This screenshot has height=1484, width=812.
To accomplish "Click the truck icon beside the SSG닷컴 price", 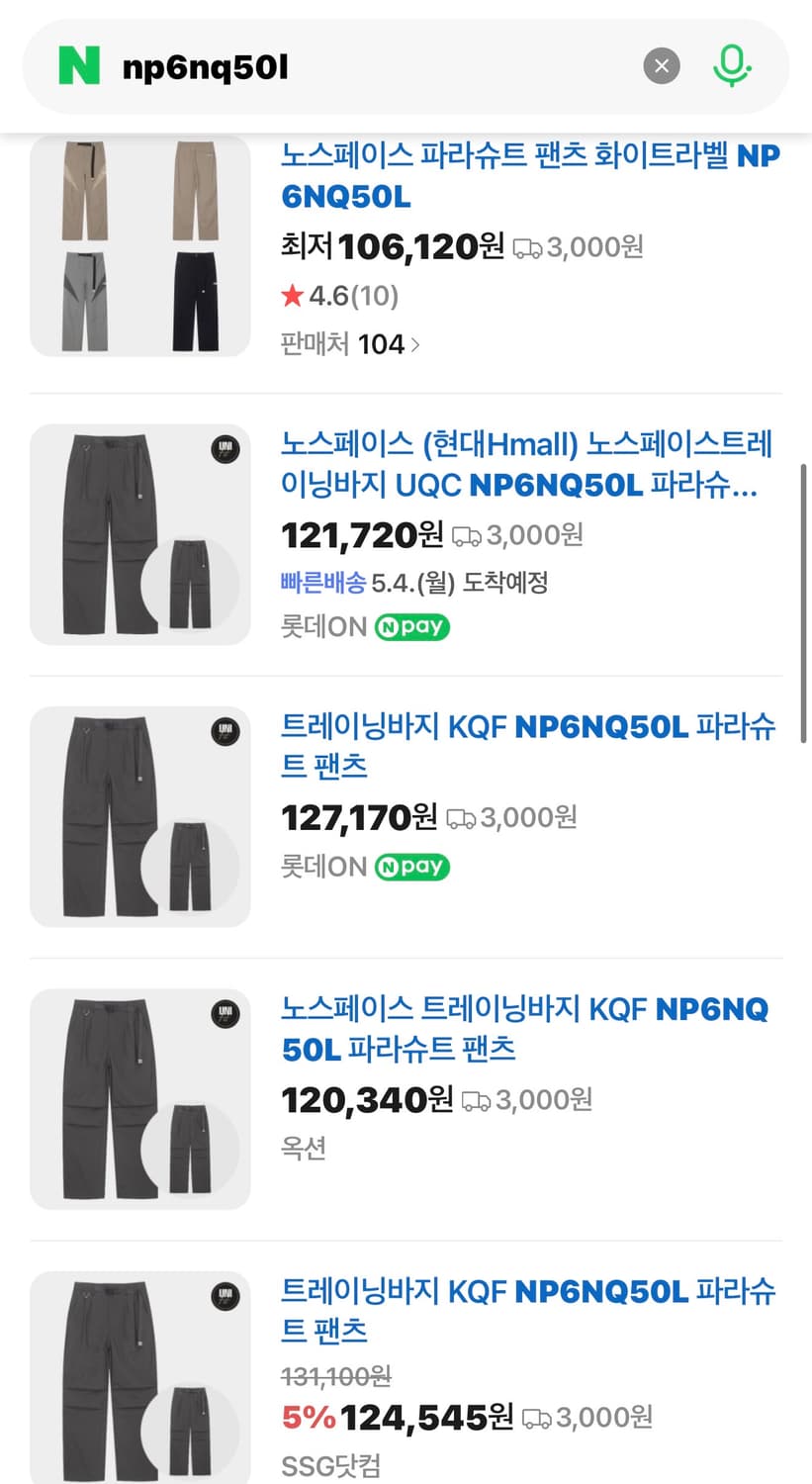I will (x=538, y=1417).
